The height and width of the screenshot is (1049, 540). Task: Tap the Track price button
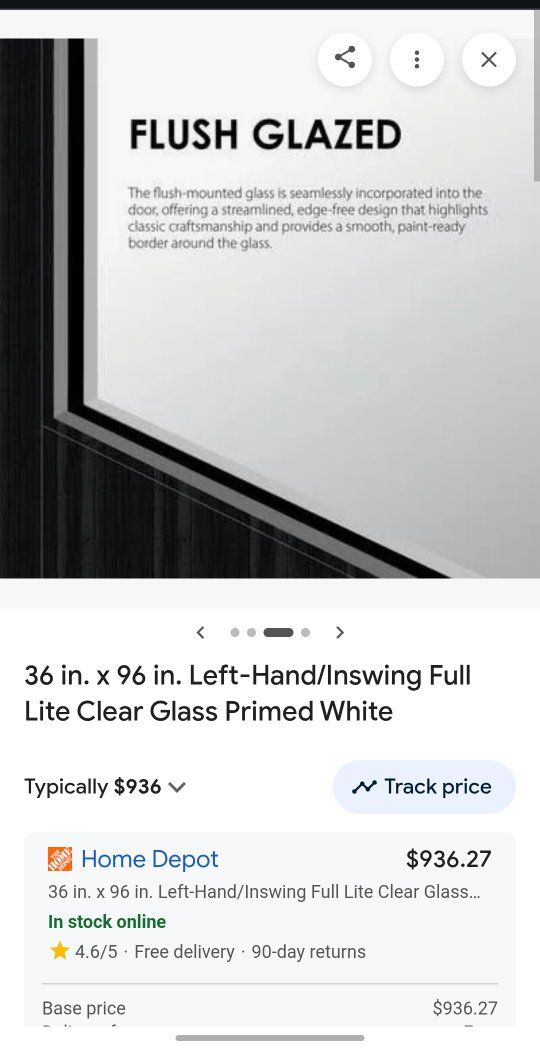[424, 787]
